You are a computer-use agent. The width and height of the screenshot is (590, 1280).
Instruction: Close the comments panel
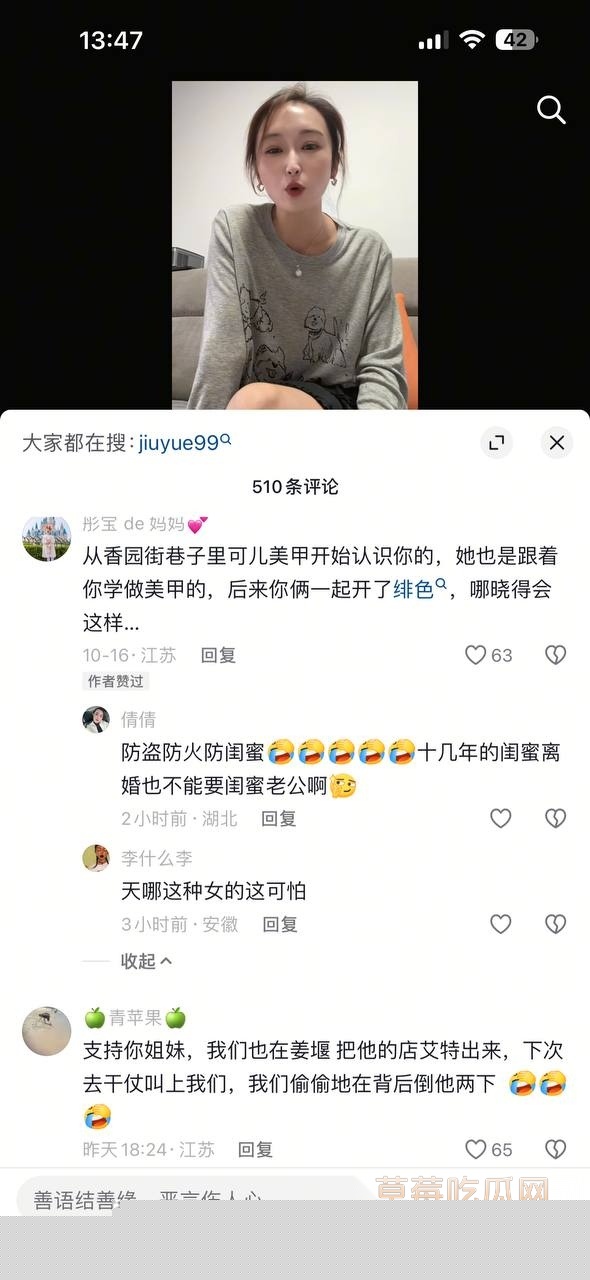(x=557, y=442)
